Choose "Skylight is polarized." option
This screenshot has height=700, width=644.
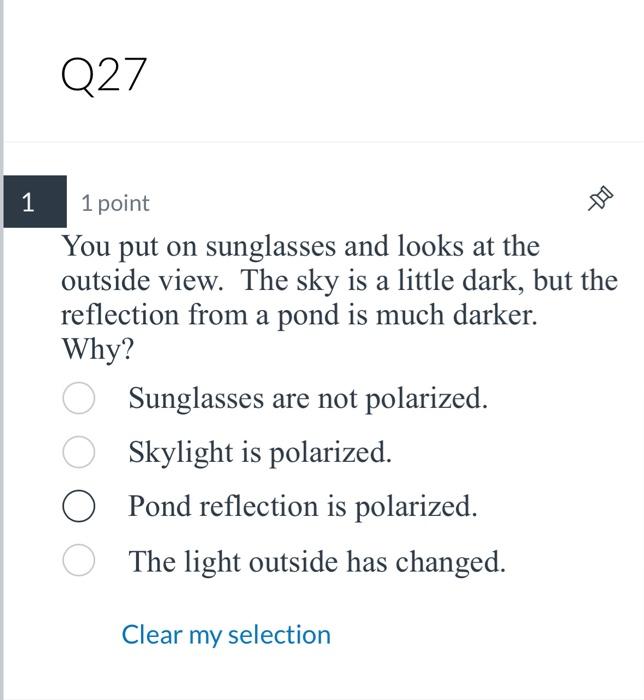(x=79, y=452)
